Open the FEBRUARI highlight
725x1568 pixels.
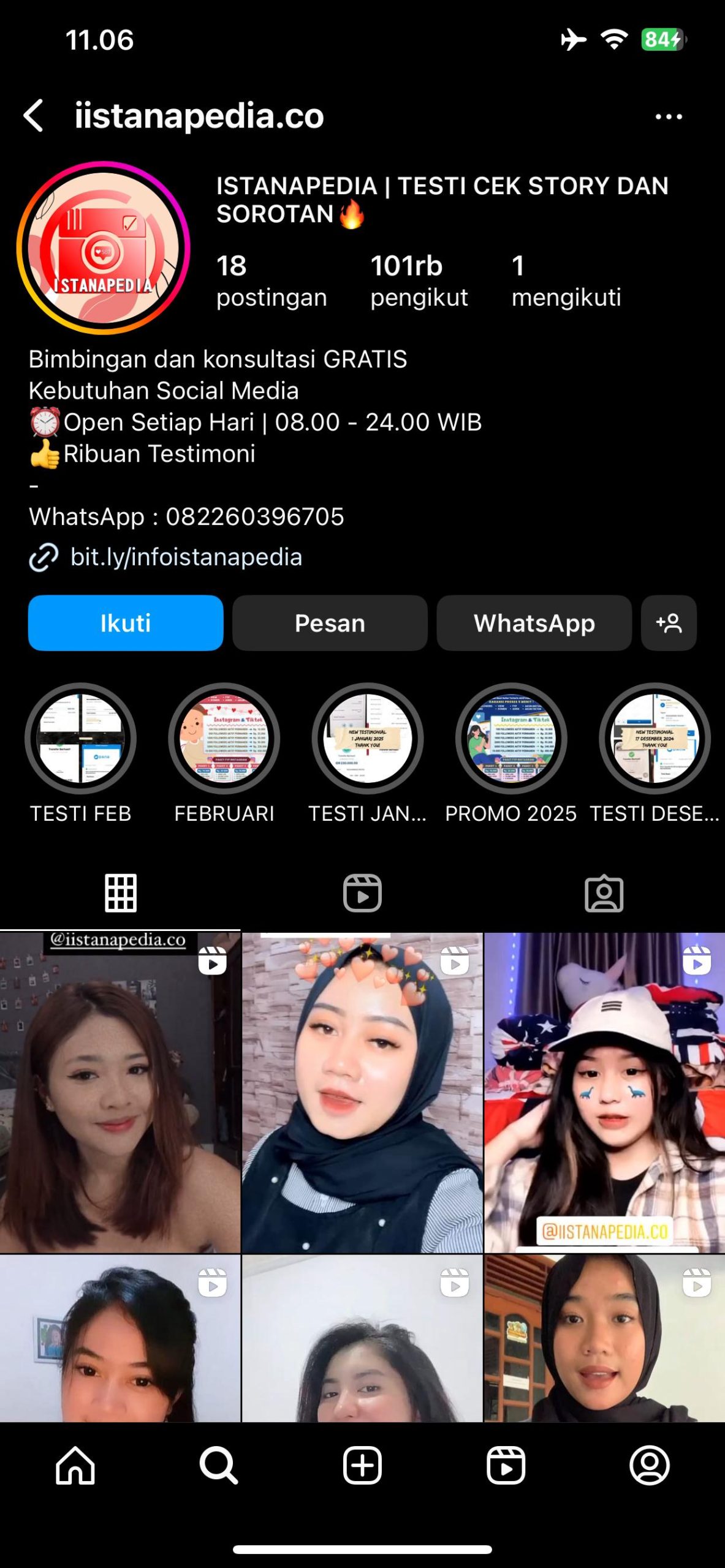pyautogui.click(x=224, y=739)
